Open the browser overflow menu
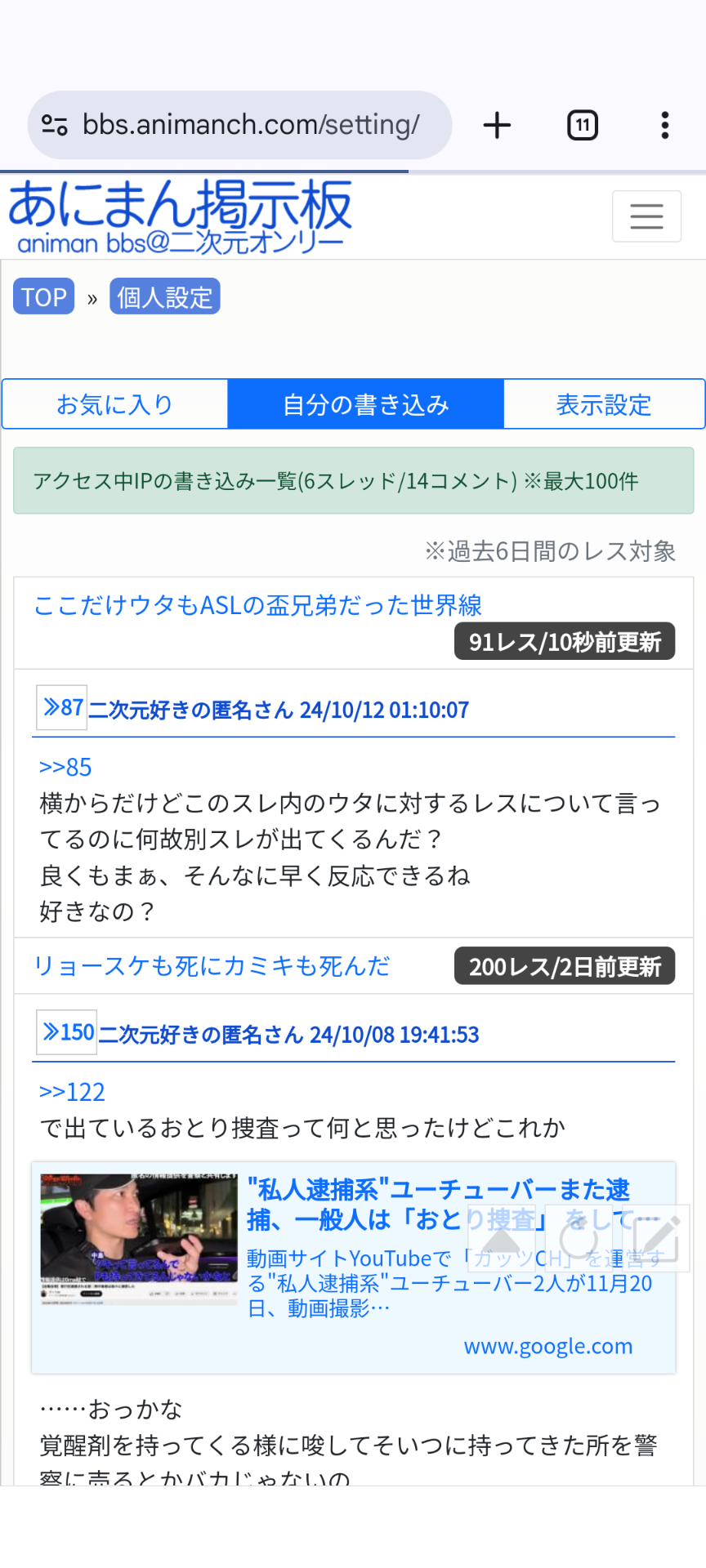The height and width of the screenshot is (1568, 706). click(x=665, y=125)
